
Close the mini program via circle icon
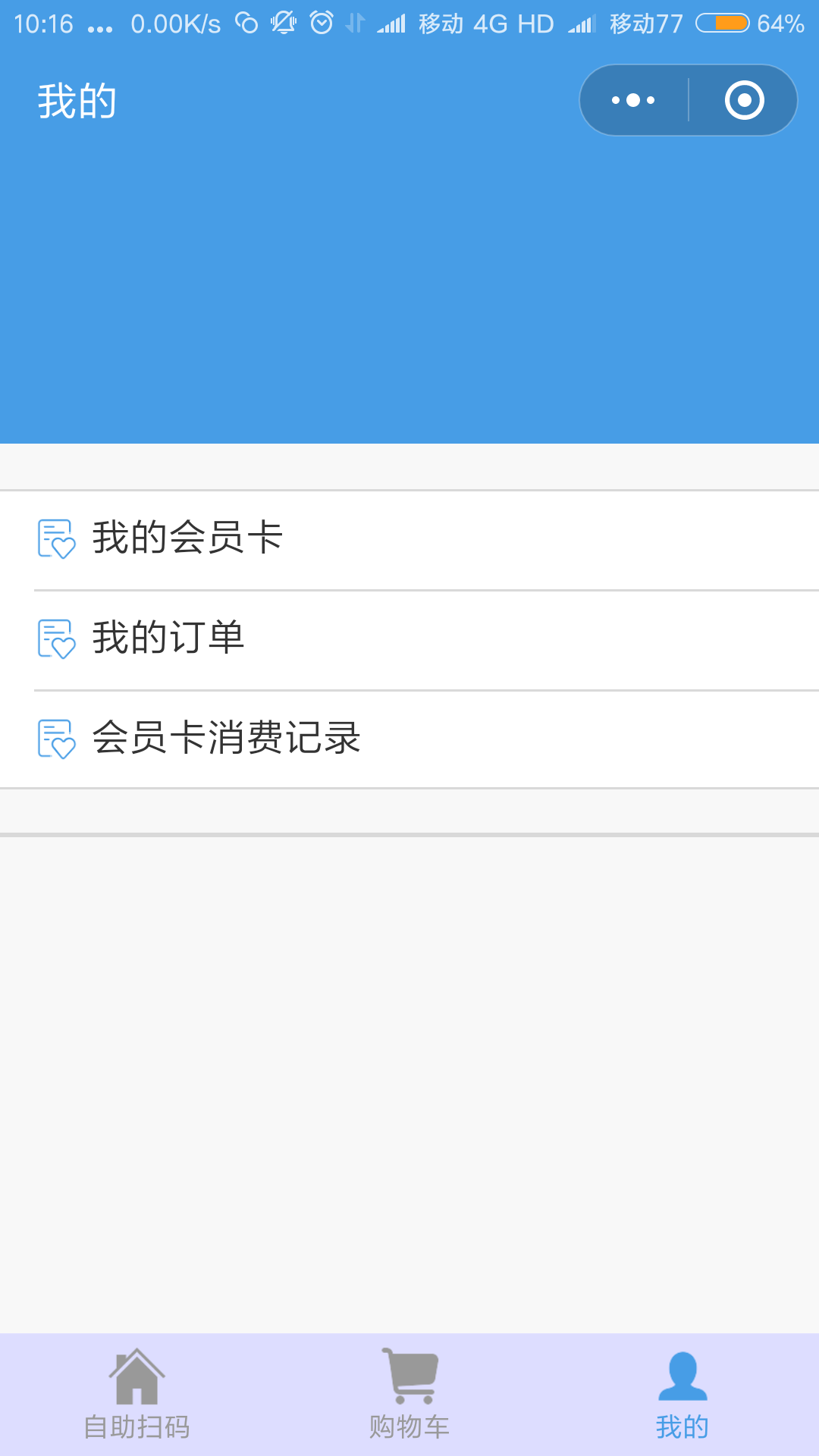pos(744,100)
